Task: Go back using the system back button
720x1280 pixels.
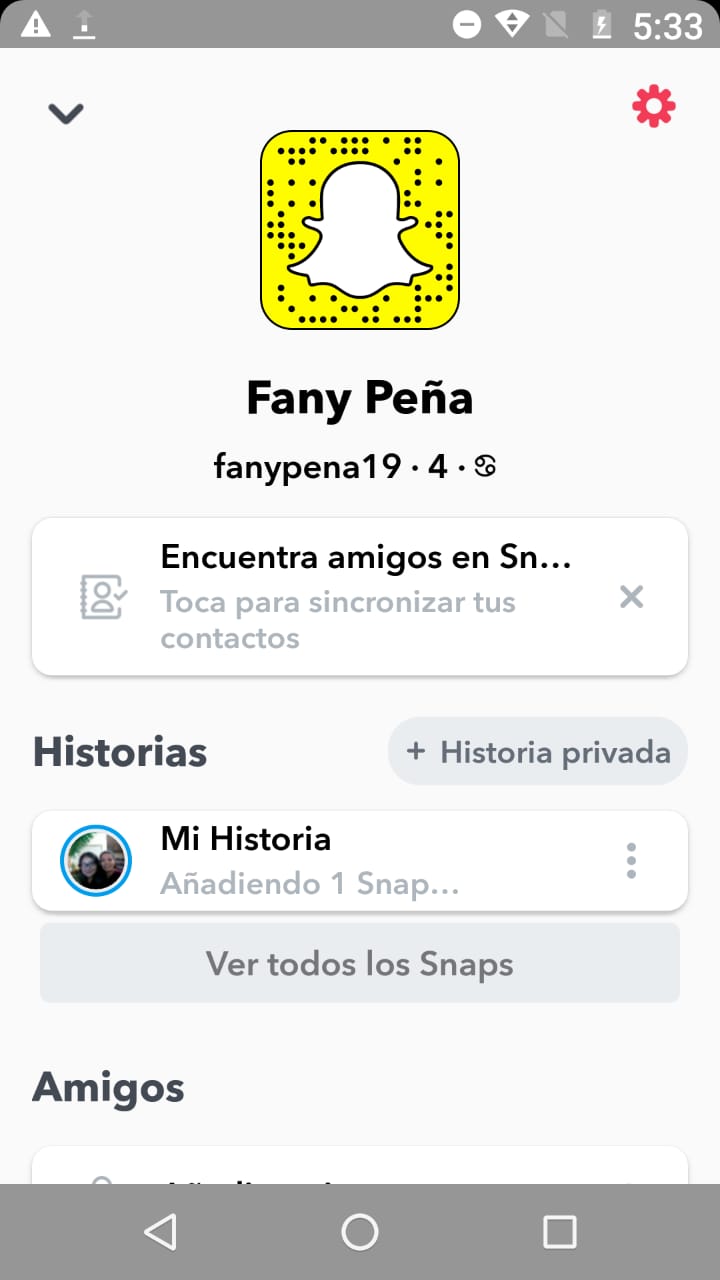Action: pos(161,1232)
